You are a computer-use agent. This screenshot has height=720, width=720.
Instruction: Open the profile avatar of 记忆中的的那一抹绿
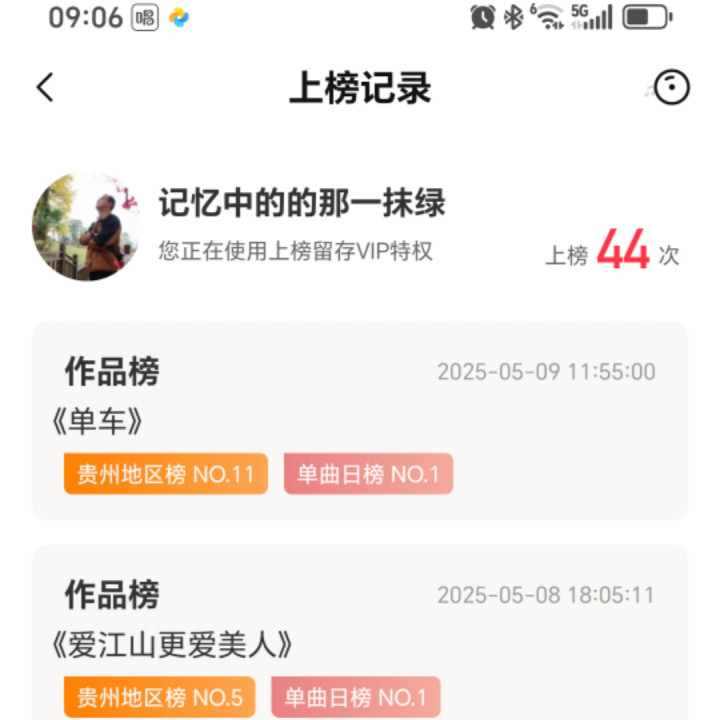click(84, 227)
